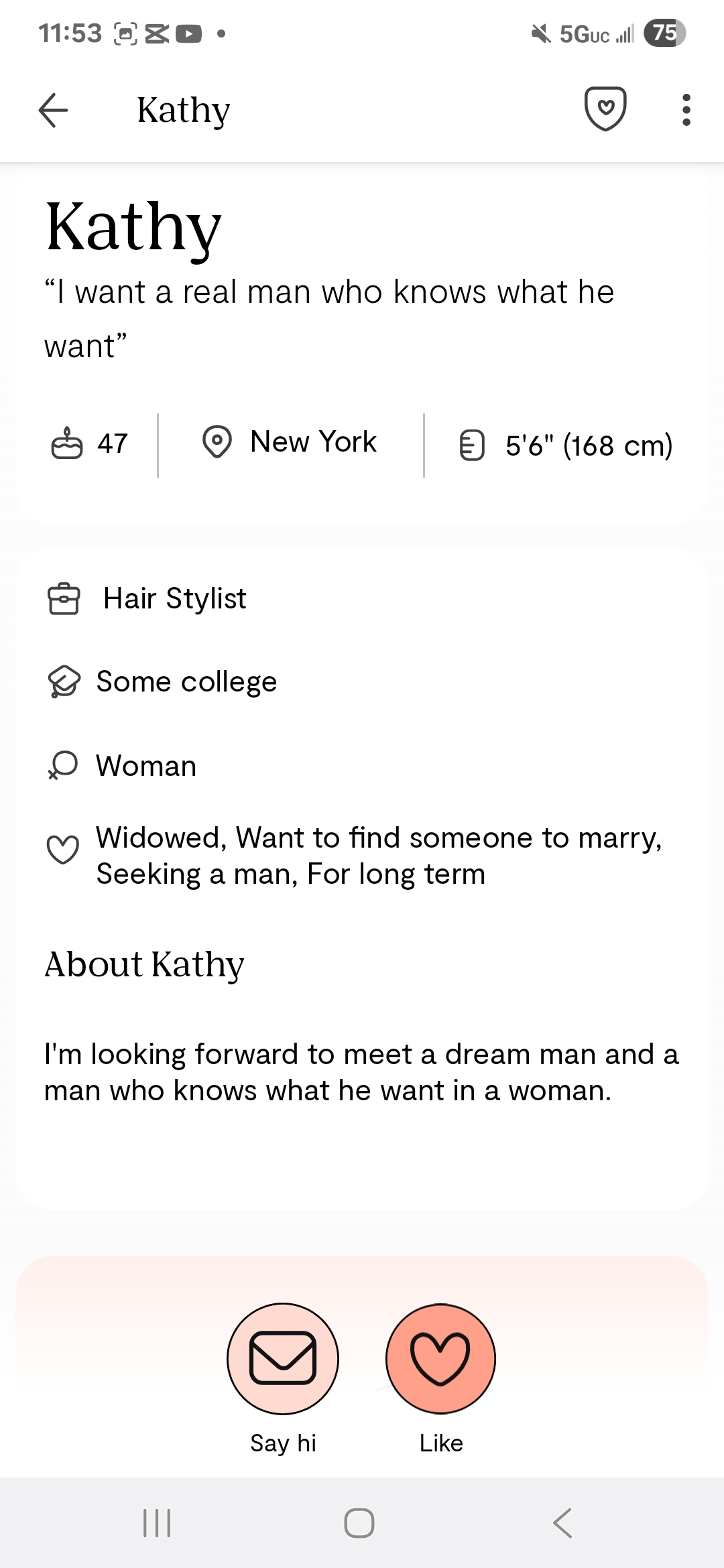Say hi to Kathy
The height and width of the screenshot is (1568, 724).
(x=283, y=1358)
